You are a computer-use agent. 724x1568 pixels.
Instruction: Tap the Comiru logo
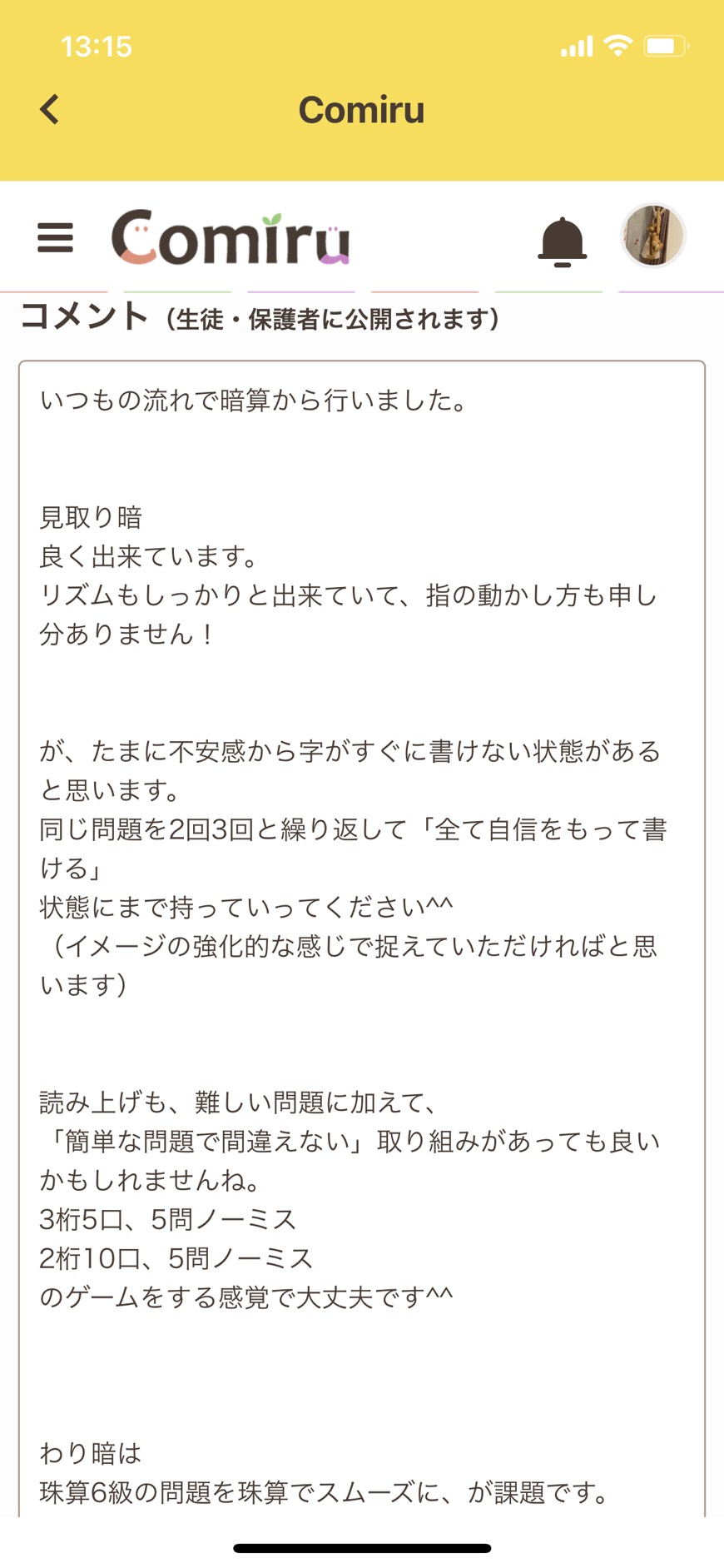pyautogui.click(x=231, y=238)
